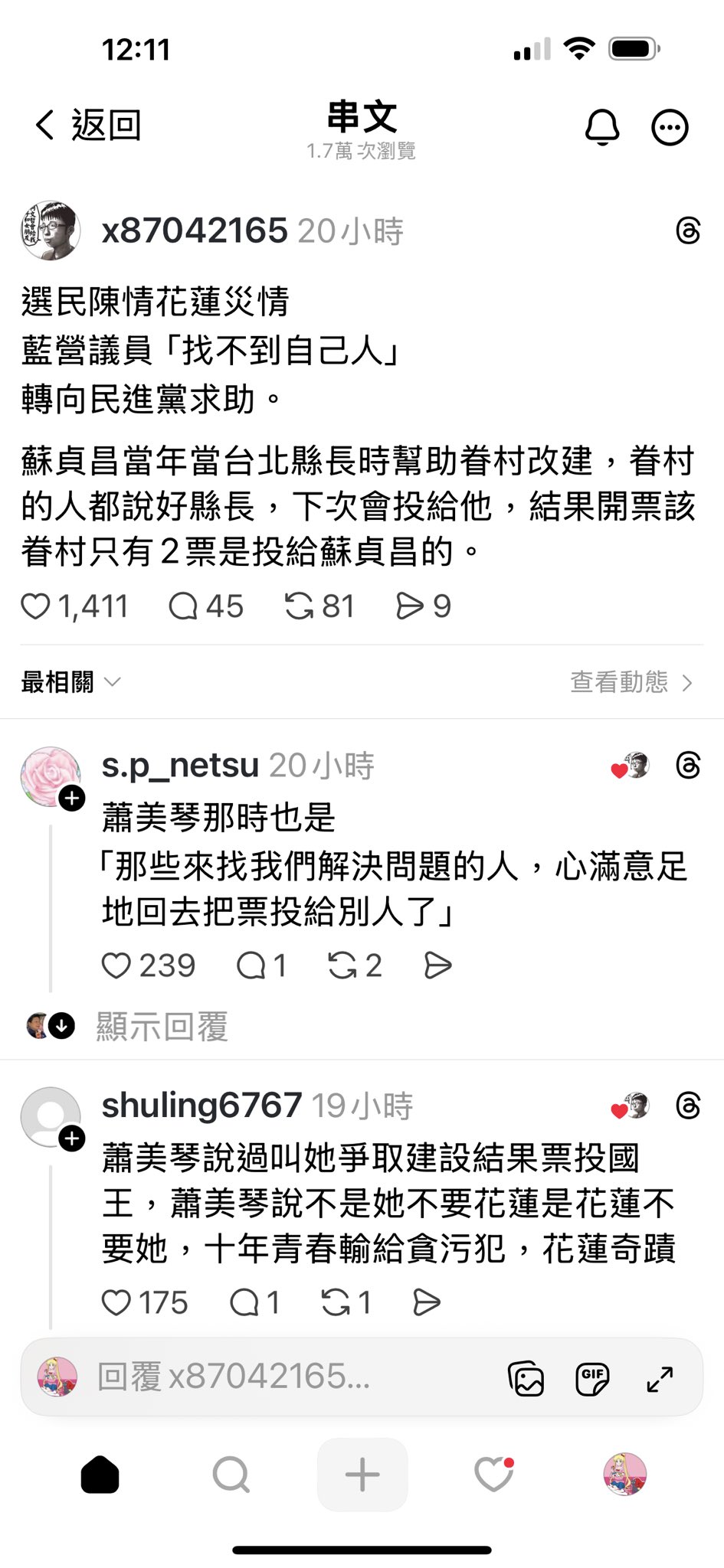Attach a photo to the reply

[x=526, y=1378]
